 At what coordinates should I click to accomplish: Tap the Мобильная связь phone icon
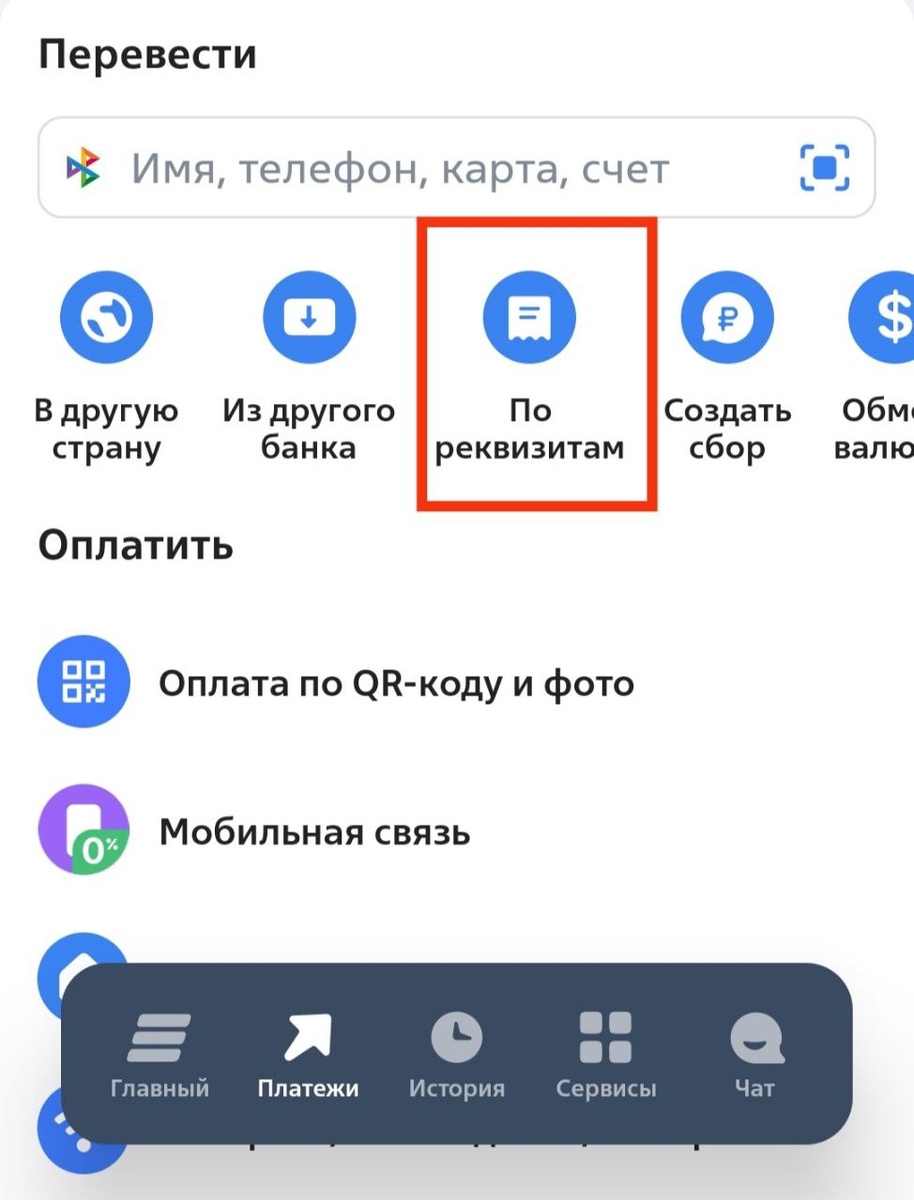point(83,828)
